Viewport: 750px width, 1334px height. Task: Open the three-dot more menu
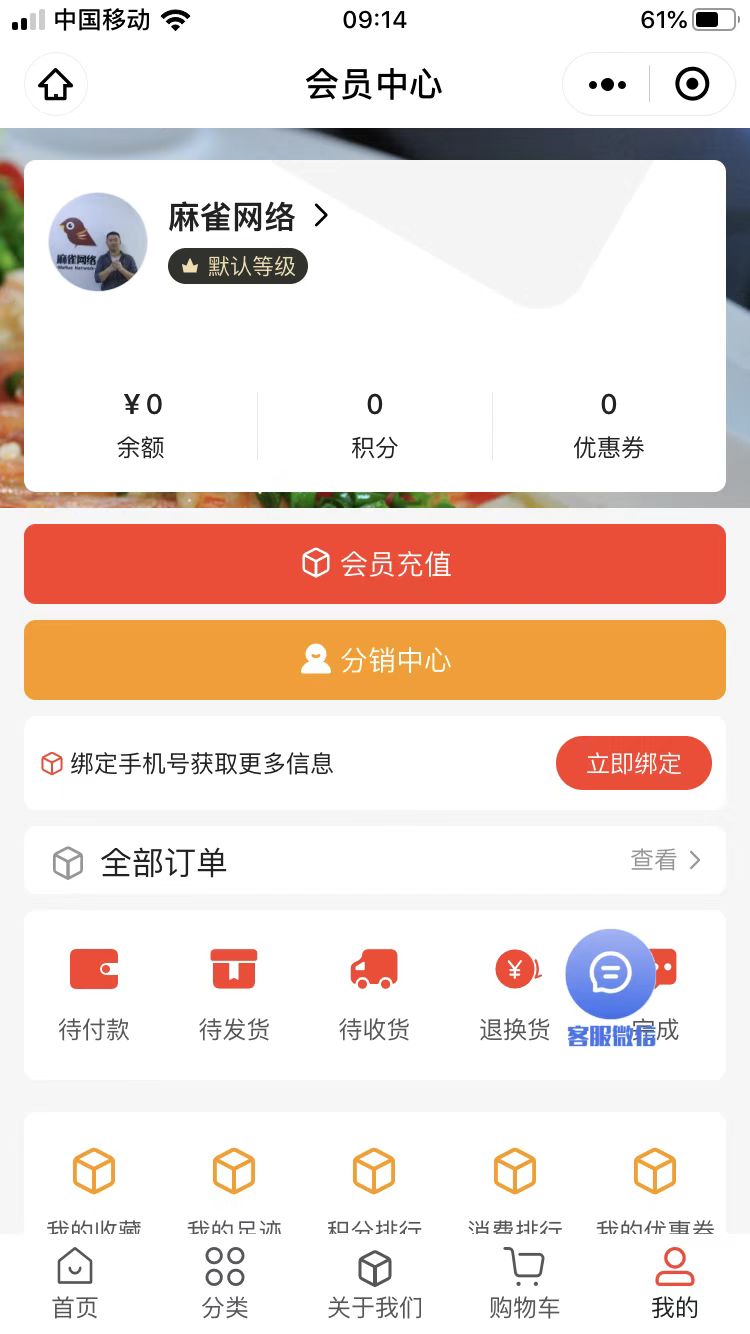click(607, 85)
